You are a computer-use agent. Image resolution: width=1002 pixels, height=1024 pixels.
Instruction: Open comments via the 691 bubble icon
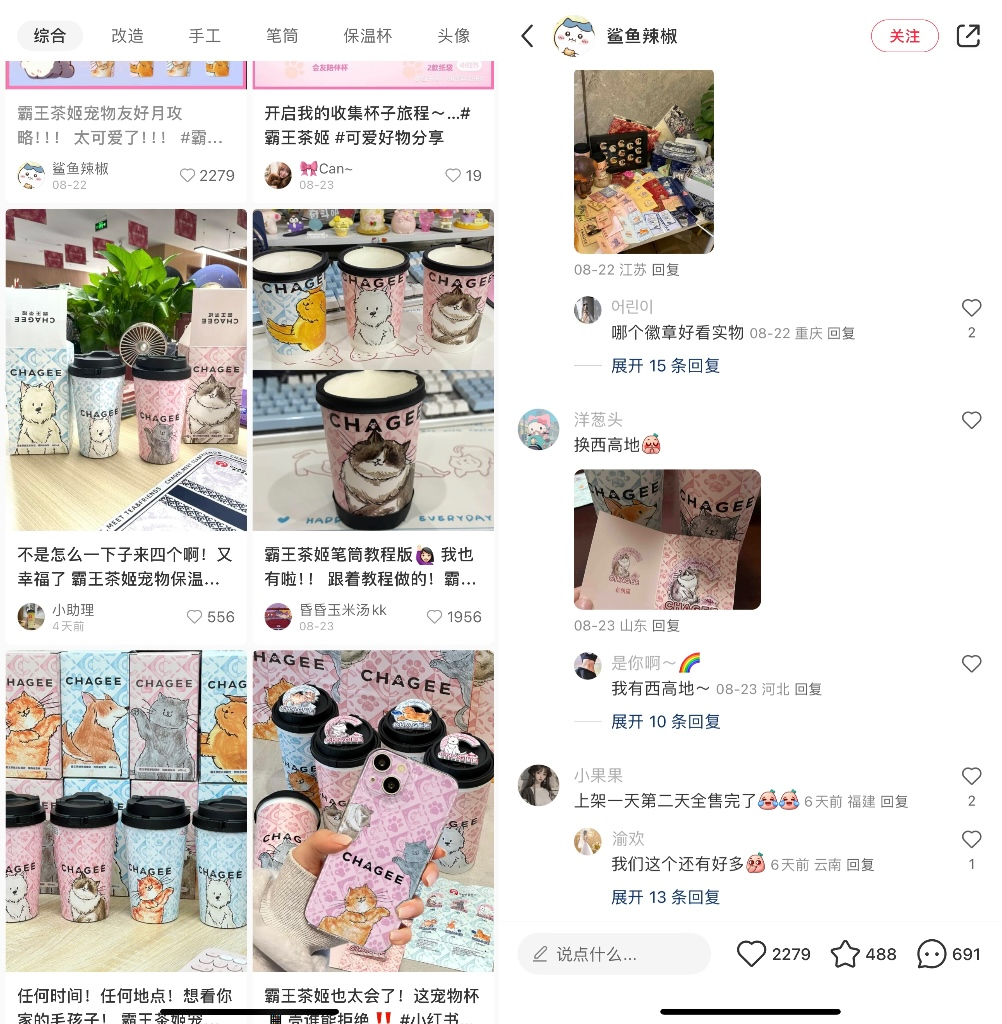click(x=932, y=954)
